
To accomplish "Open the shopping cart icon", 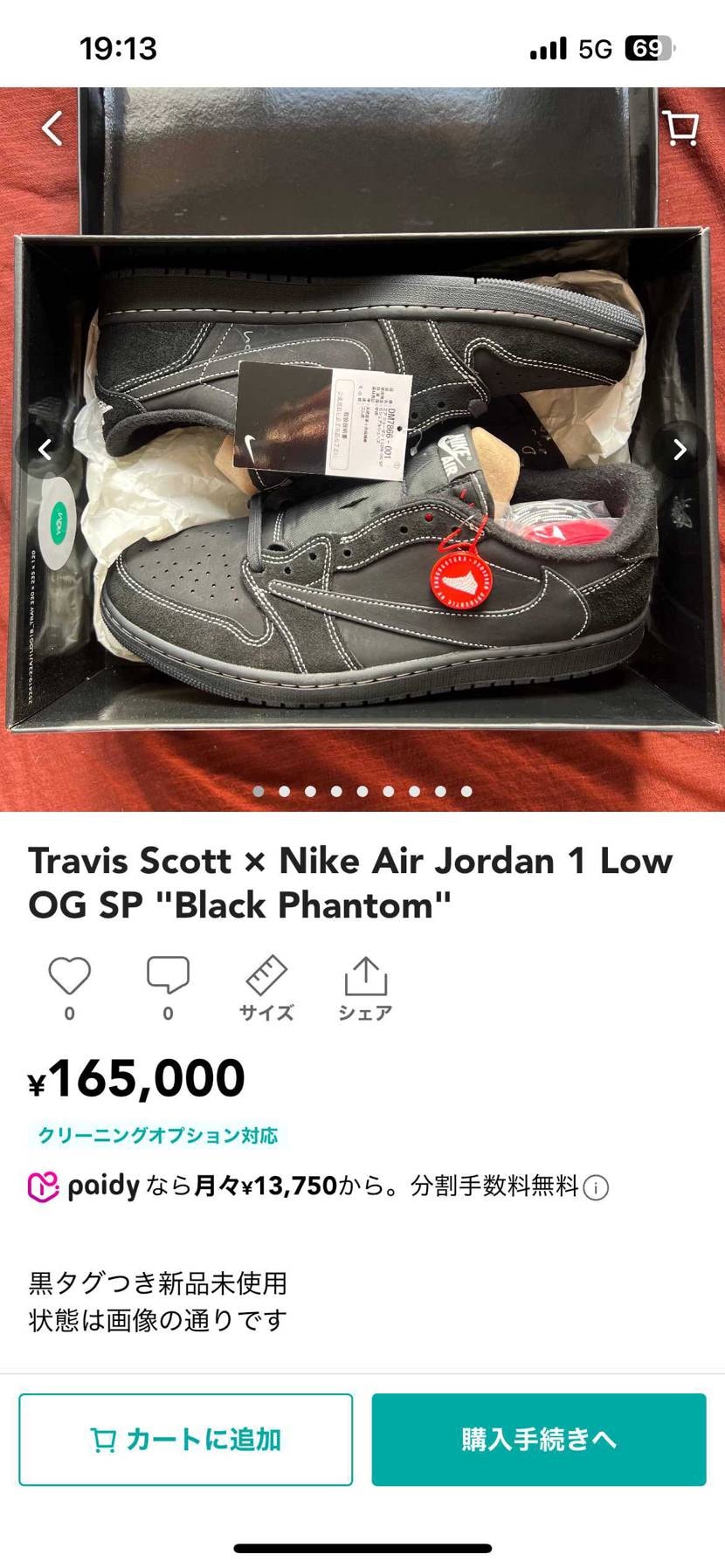I will (680, 128).
